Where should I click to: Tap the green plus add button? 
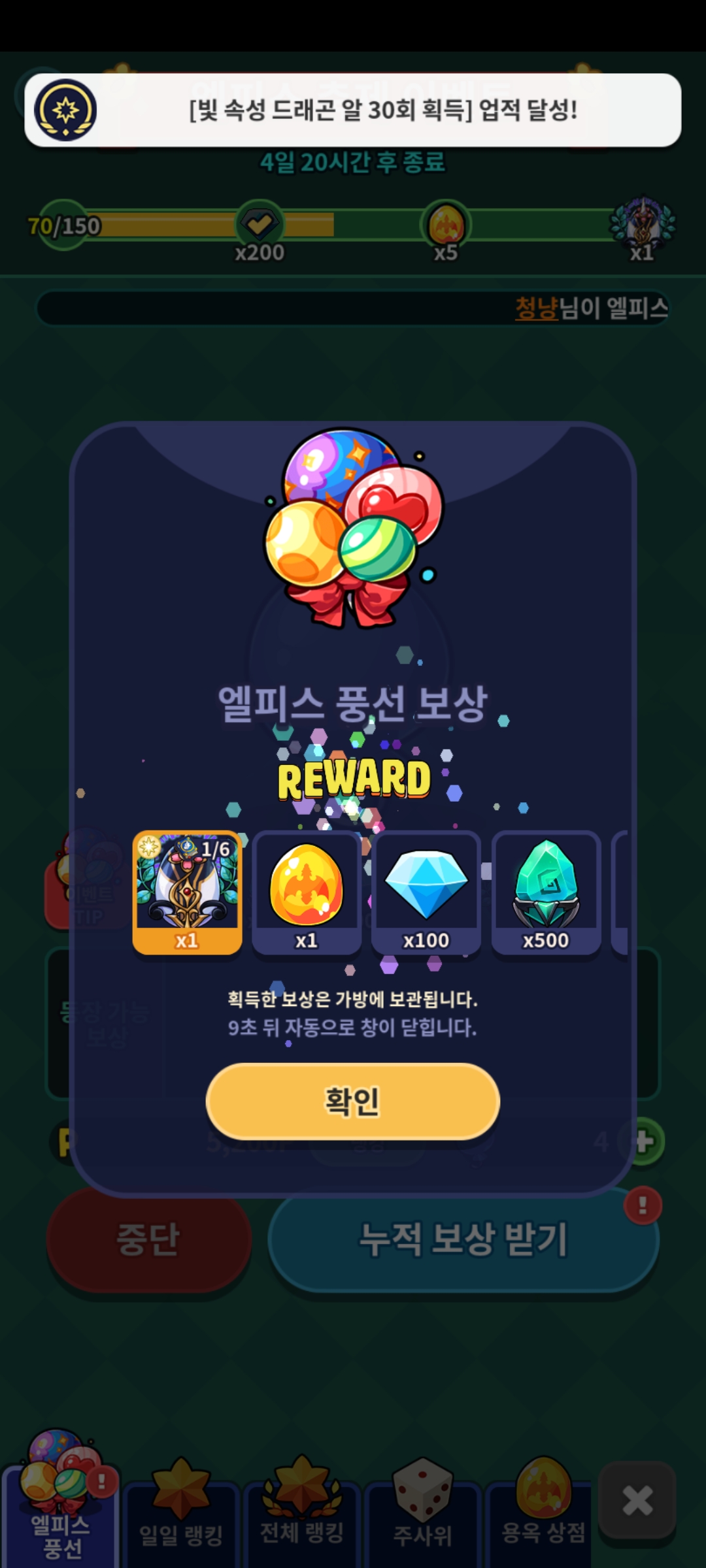point(644,1142)
